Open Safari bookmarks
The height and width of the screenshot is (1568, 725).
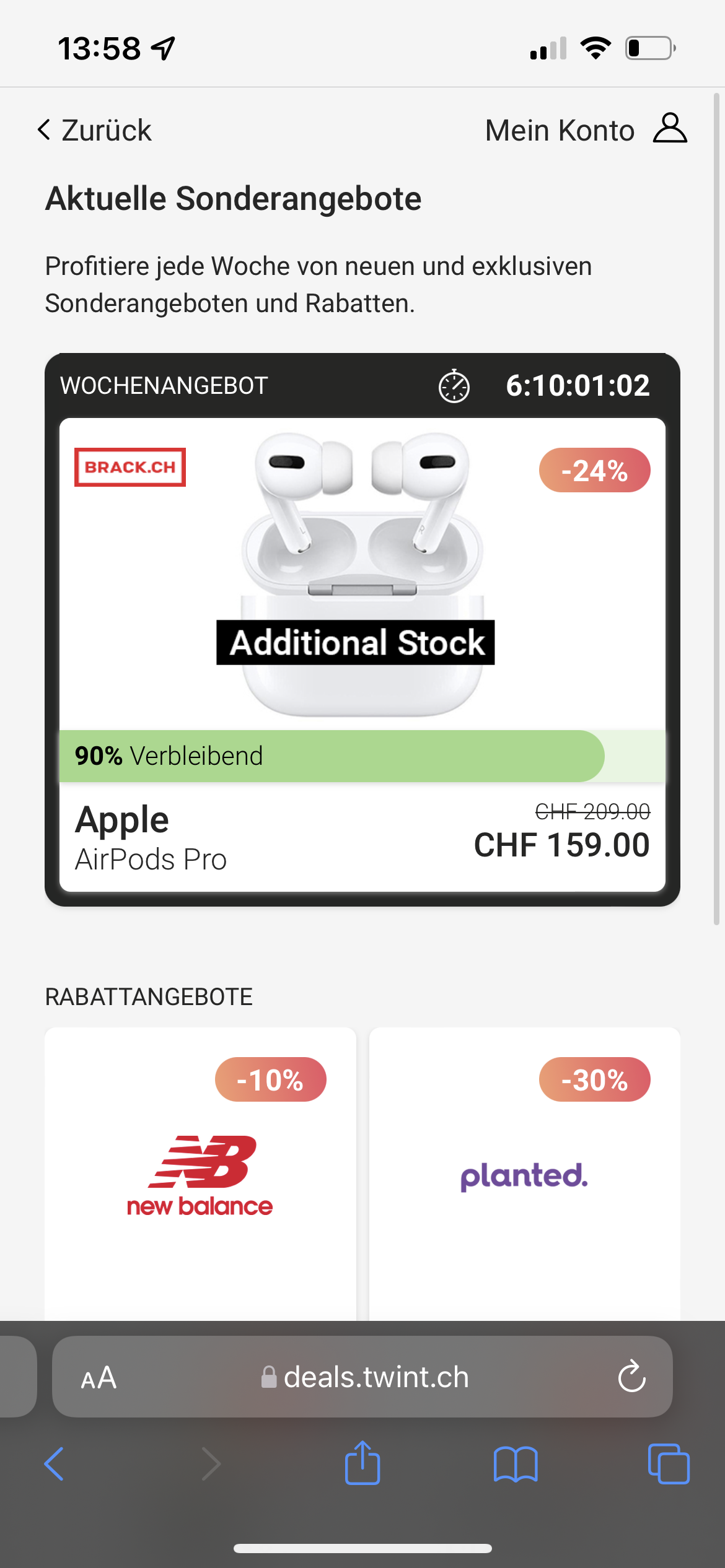point(516,1464)
